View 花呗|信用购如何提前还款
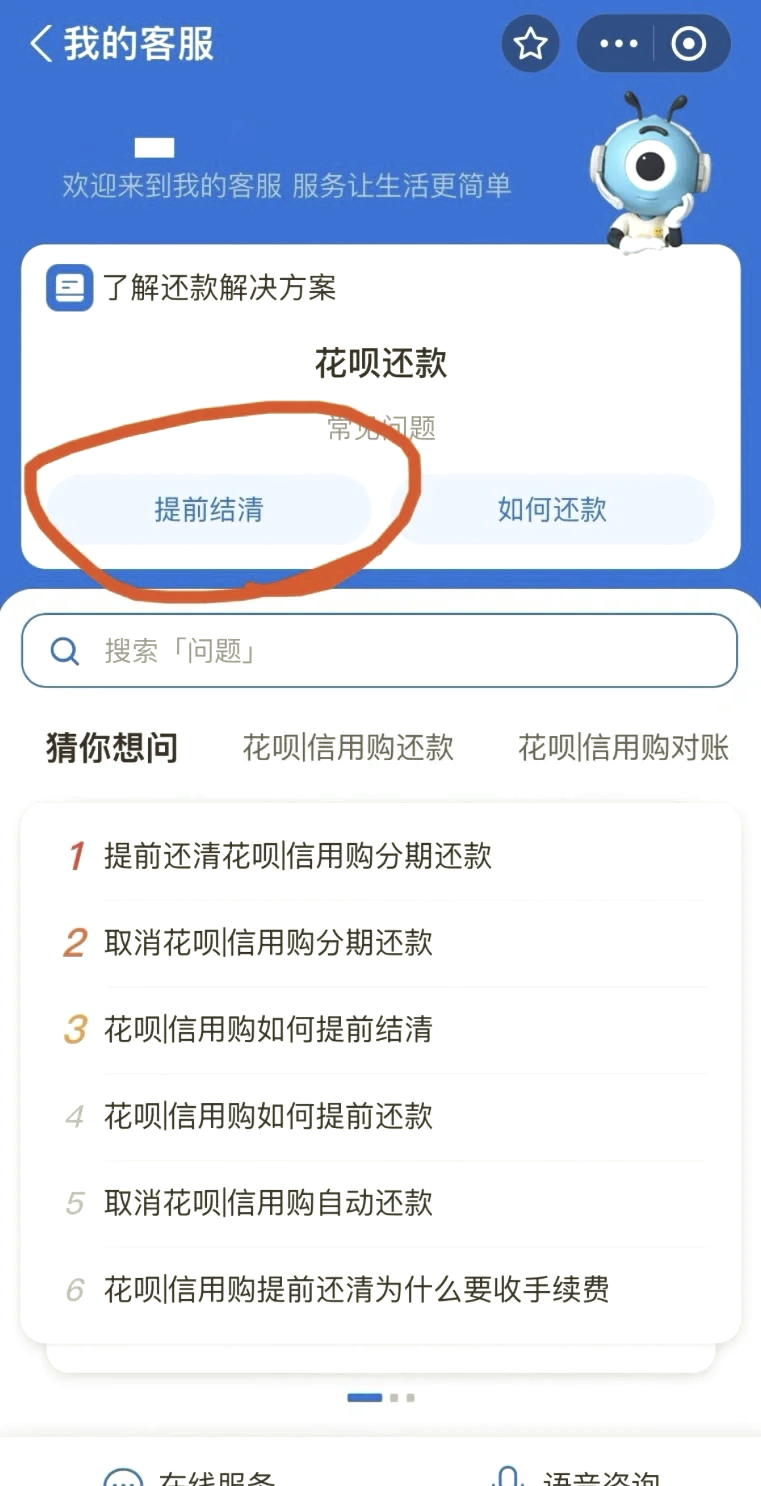Image resolution: width=761 pixels, height=1486 pixels. [x=268, y=1116]
